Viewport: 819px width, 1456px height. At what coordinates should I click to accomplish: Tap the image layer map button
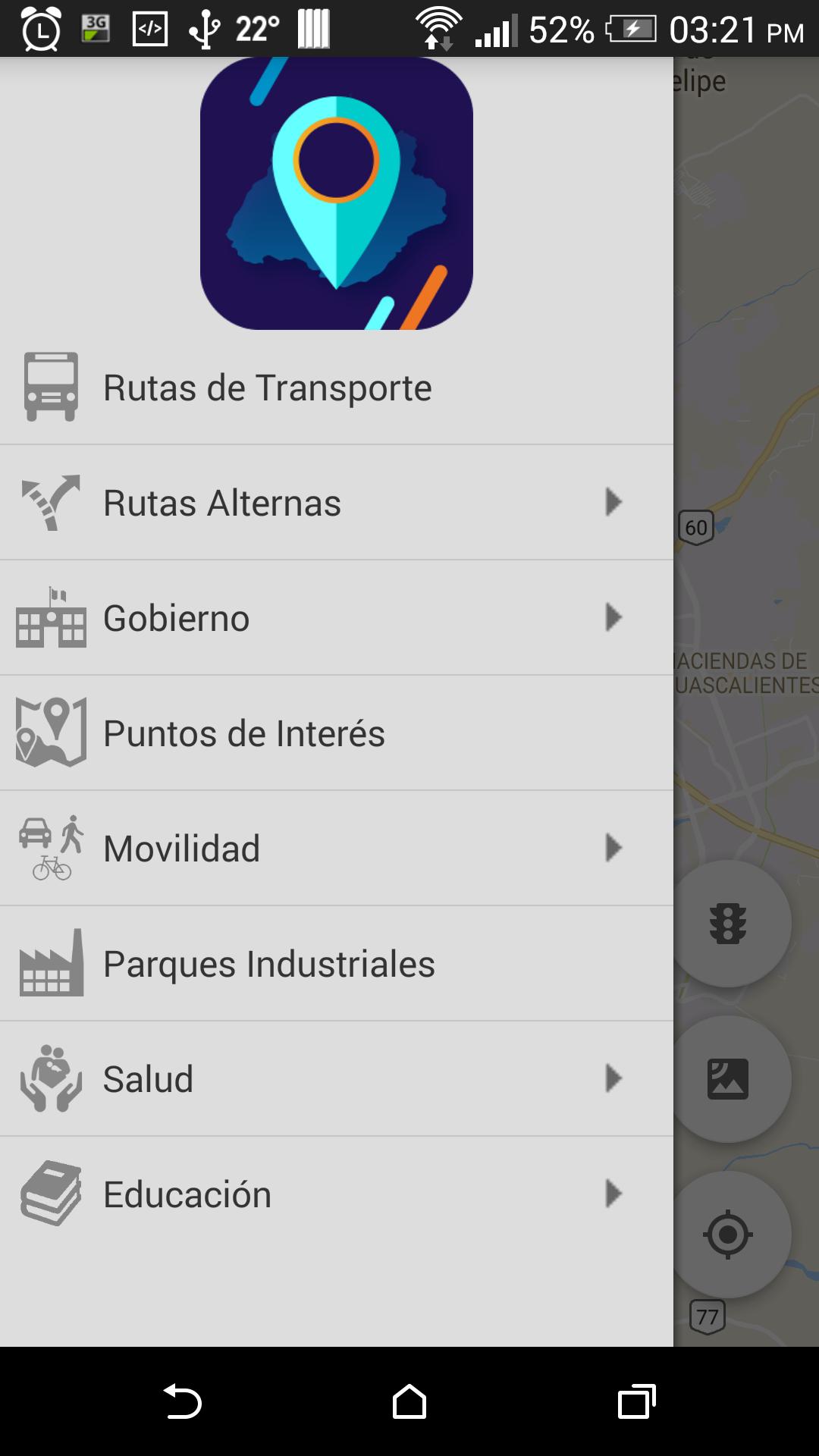729,1079
